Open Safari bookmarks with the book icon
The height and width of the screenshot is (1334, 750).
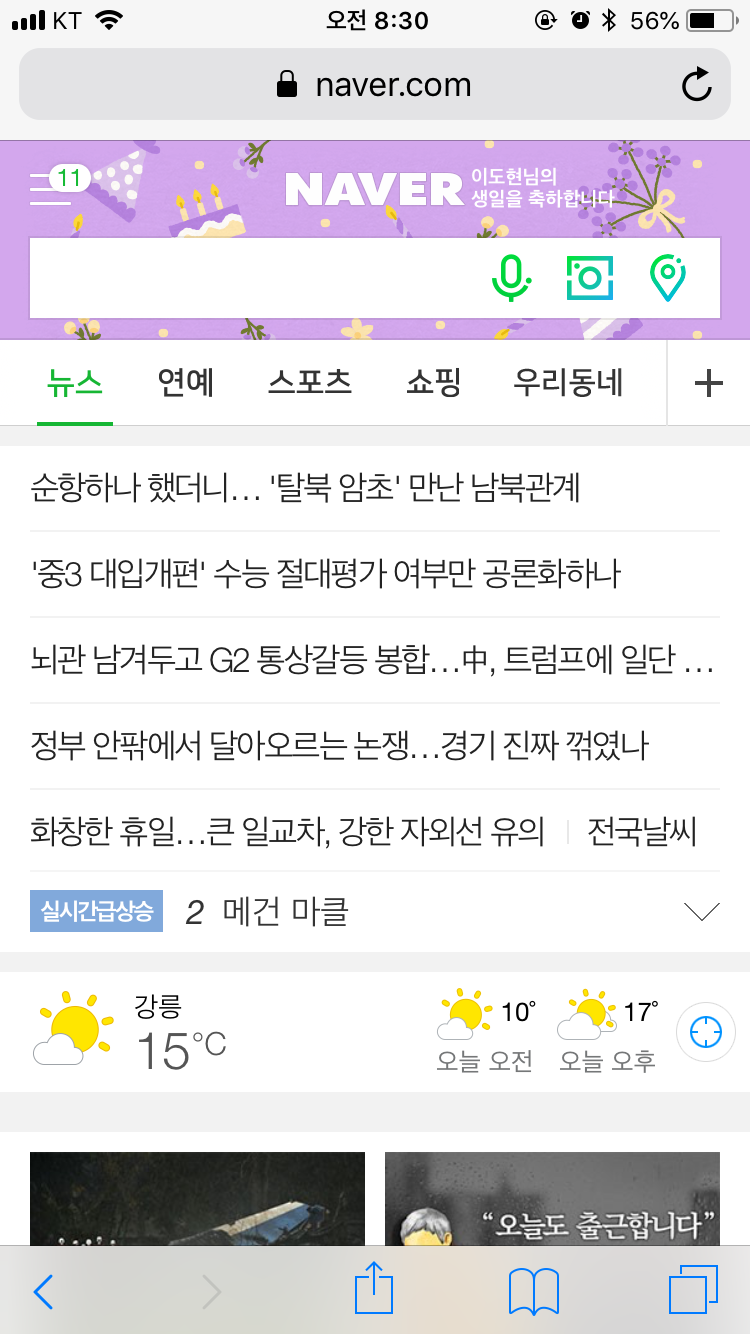tap(533, 1290)
